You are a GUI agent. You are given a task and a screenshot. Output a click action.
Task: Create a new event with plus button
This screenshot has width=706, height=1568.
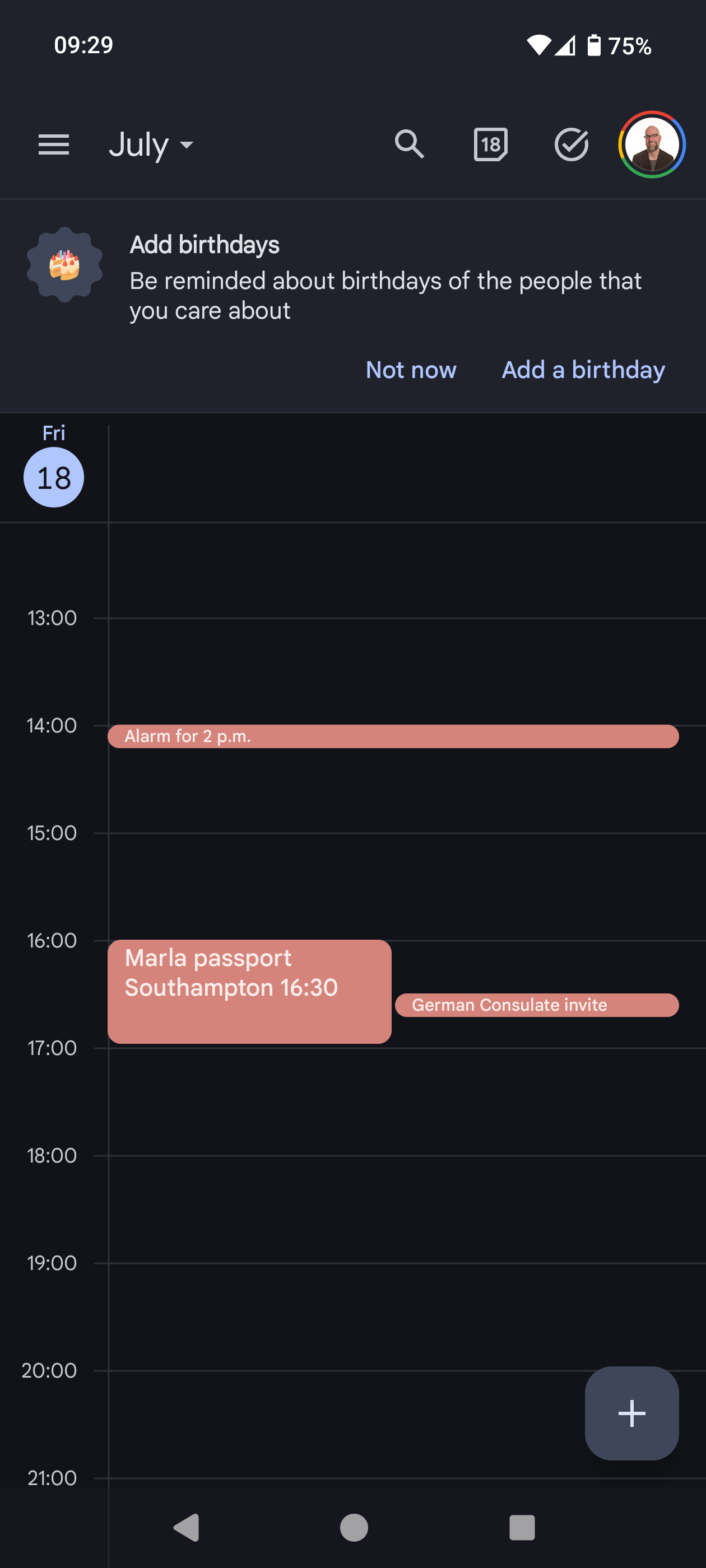(631, 1413)
